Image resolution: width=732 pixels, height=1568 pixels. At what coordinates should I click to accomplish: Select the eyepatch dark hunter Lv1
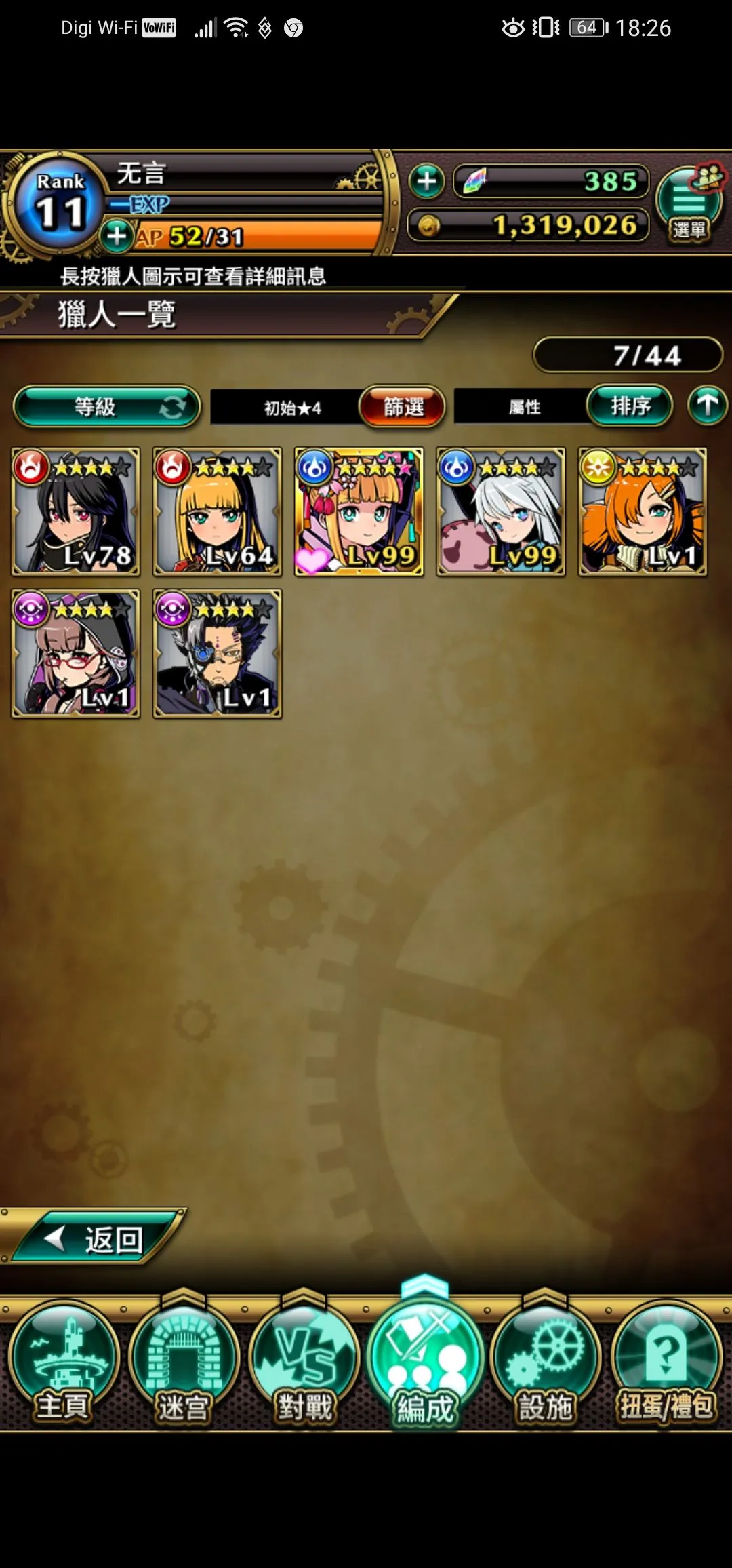[x=218, y=654]
